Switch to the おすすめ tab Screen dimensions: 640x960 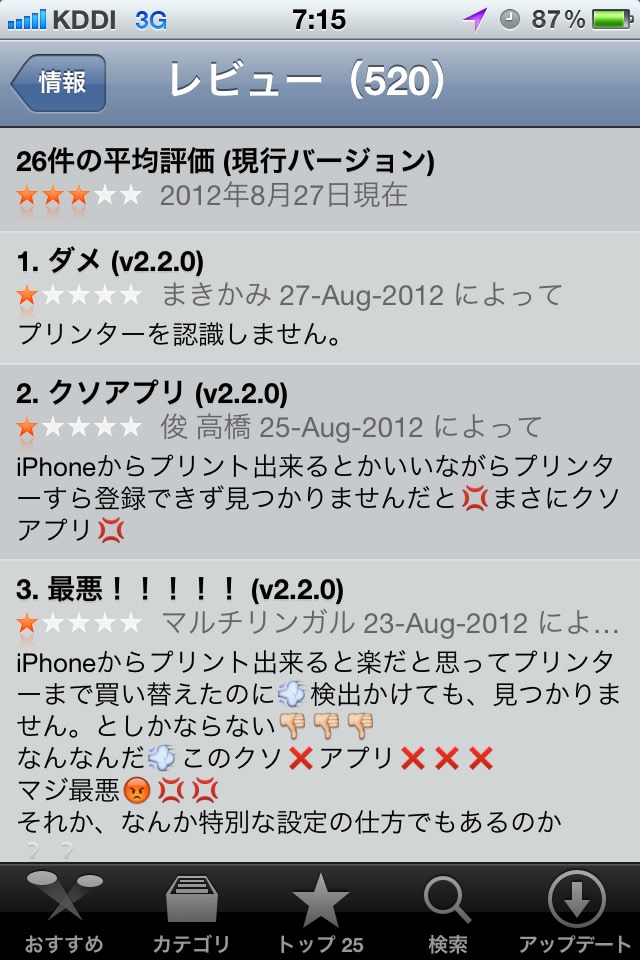[x=64, y=911]
